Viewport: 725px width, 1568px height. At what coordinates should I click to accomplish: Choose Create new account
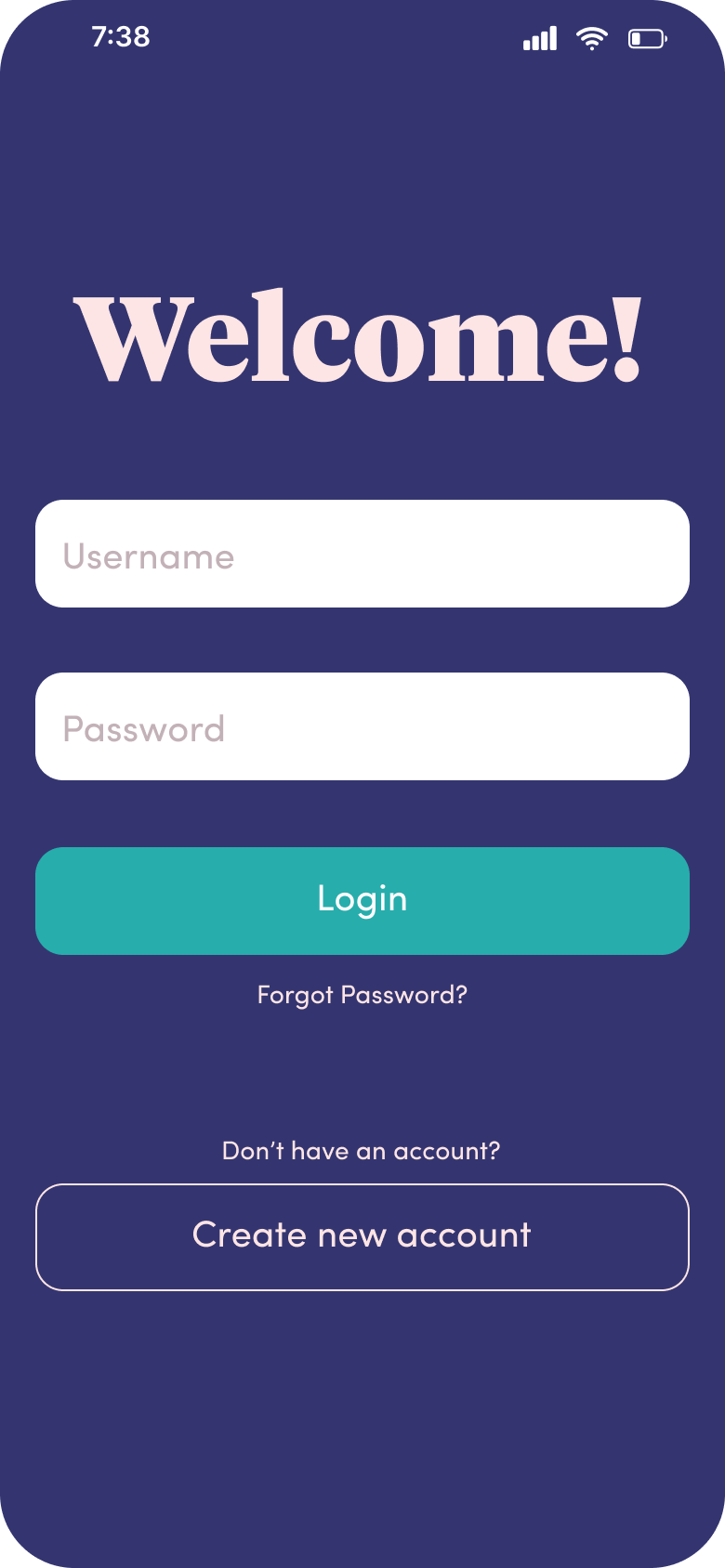(362, 1237)
